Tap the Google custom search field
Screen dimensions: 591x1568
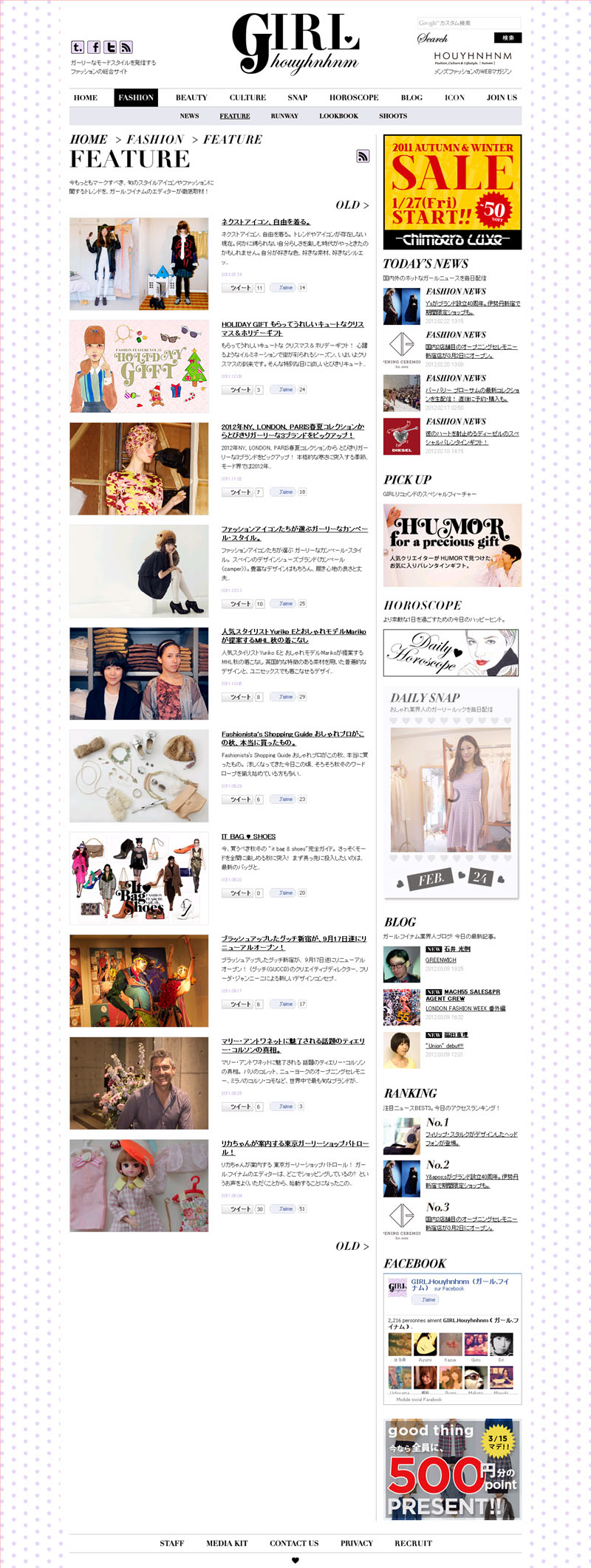[468, 23]
